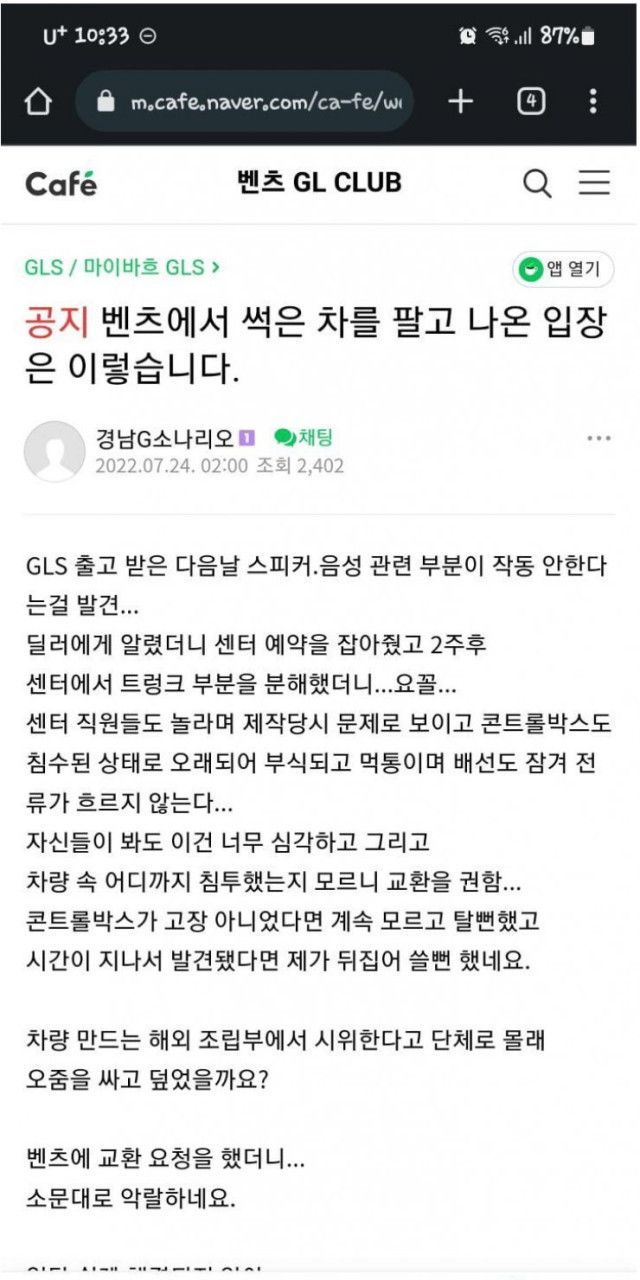Open the browser overflow menu
Screen dimensions: 640x1280
coord(593,101)
